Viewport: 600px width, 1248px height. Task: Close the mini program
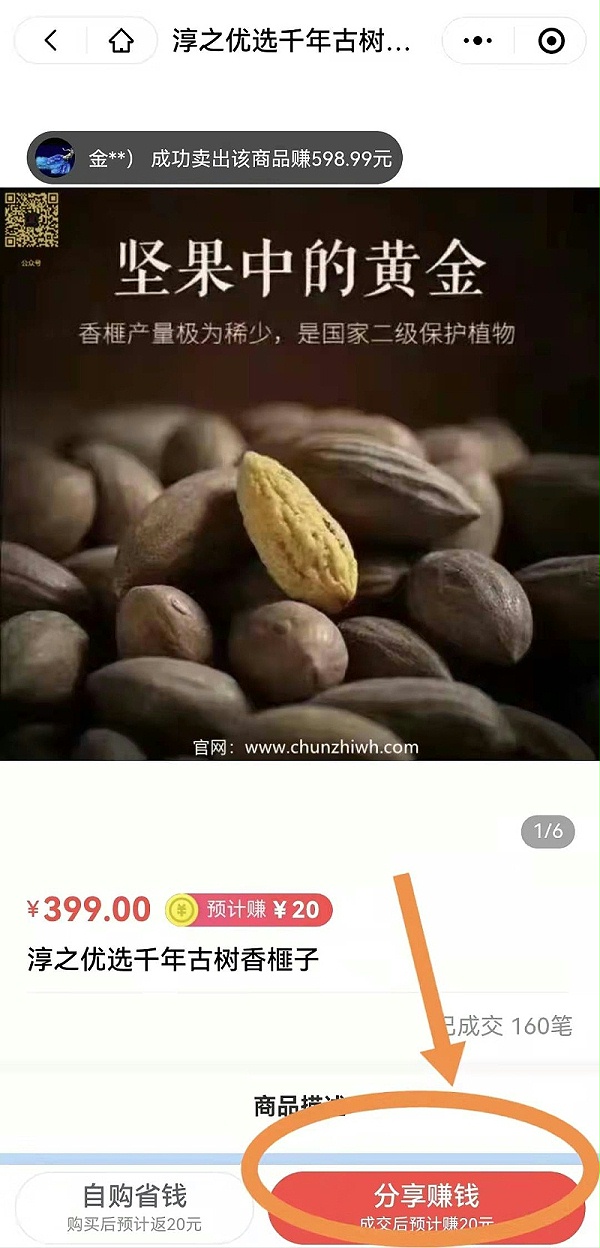click(x=551, y=41)
